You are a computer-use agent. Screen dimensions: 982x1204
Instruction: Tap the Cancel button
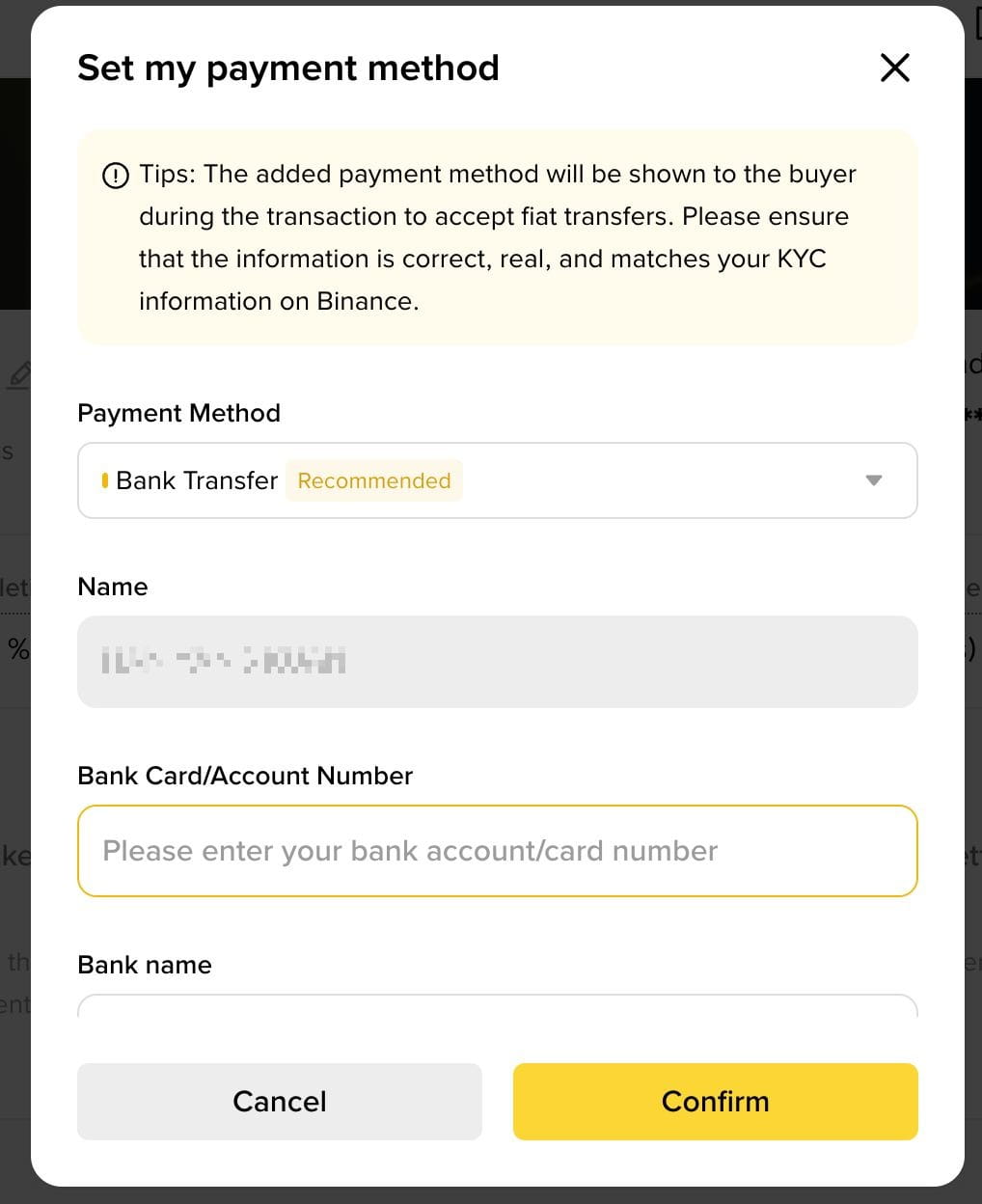279,1102
